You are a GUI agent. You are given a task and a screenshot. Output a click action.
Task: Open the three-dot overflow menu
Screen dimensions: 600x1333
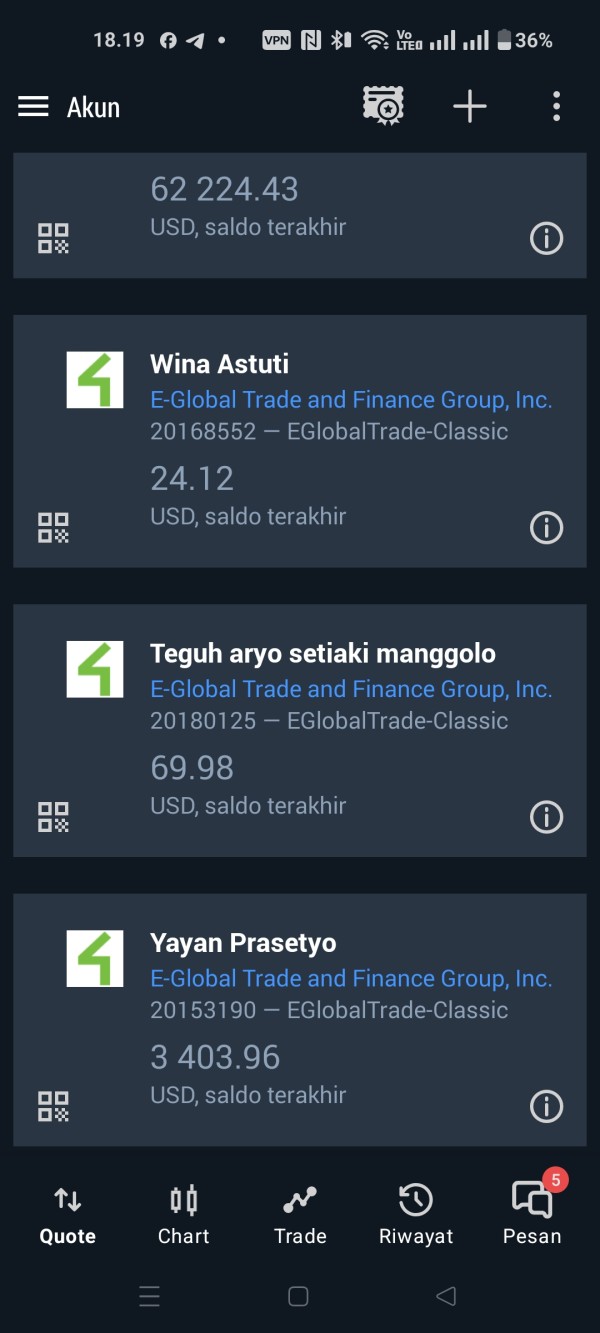(x=556, y=107)
